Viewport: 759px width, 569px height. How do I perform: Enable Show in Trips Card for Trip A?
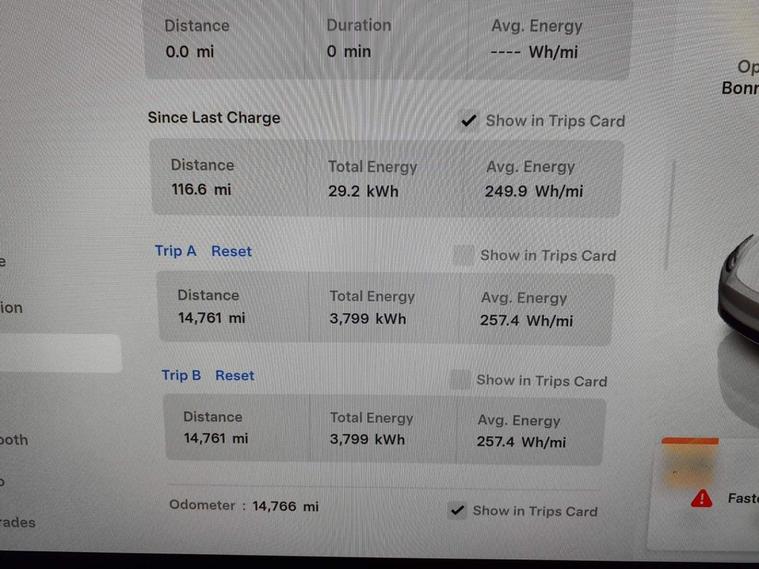[463, 255]
